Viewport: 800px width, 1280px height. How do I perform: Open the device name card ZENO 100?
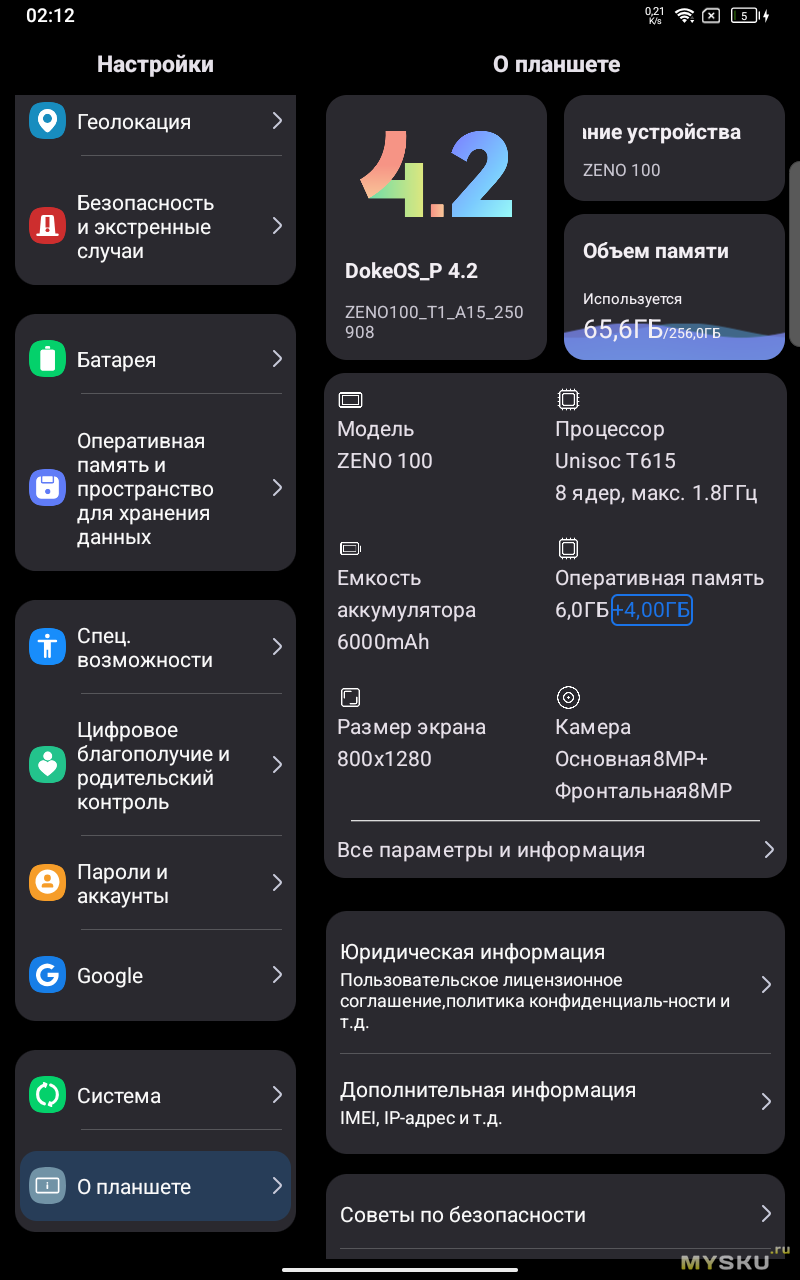(674, 148)
